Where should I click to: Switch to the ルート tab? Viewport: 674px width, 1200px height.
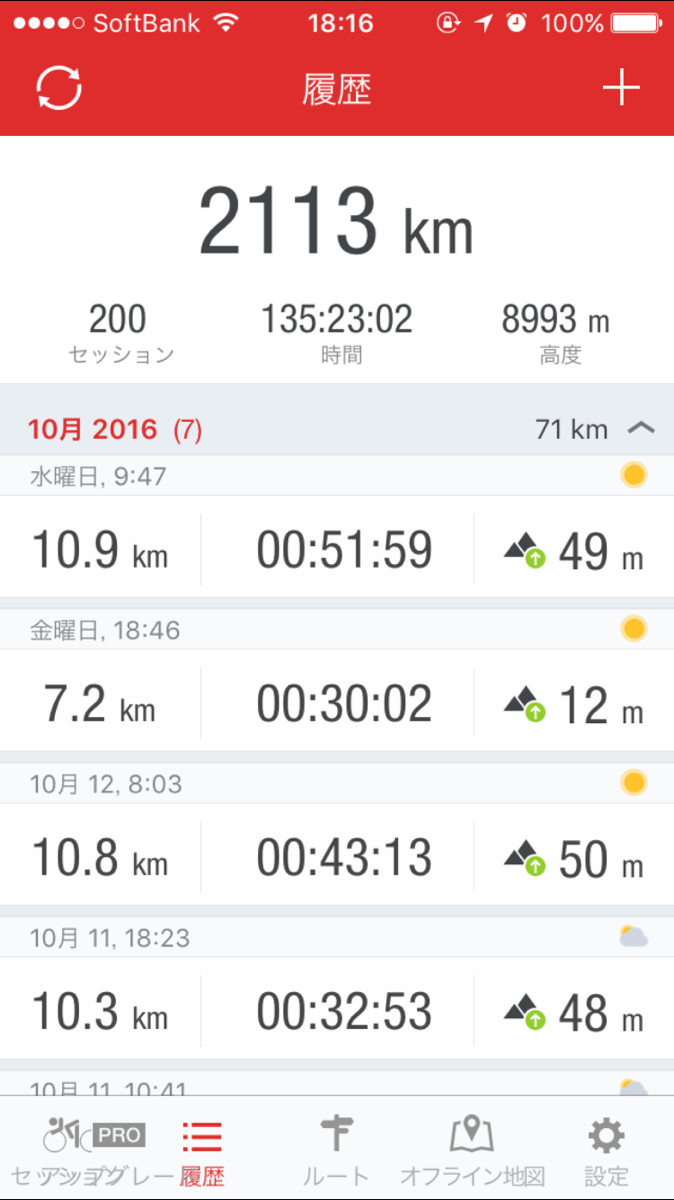[x=336, y=1150]
